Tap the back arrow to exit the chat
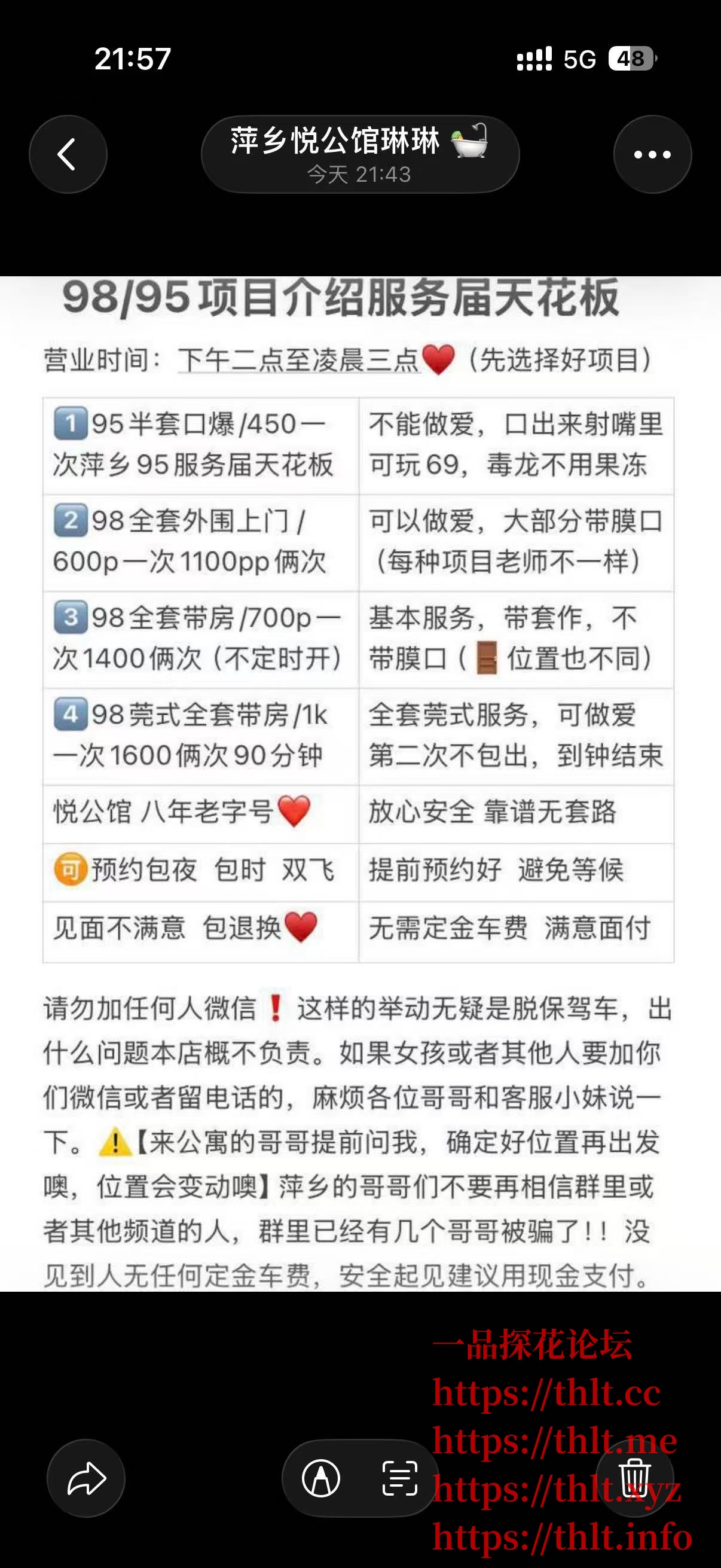721x1568 pixels. tap(68, 154)
